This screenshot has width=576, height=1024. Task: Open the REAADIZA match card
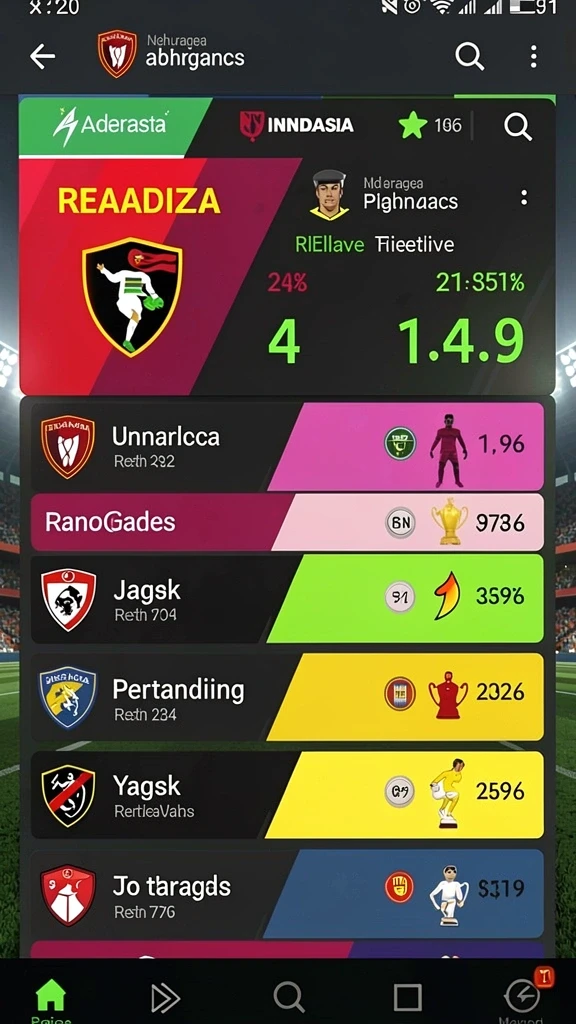pyautogui.click(x=287, y=276)
